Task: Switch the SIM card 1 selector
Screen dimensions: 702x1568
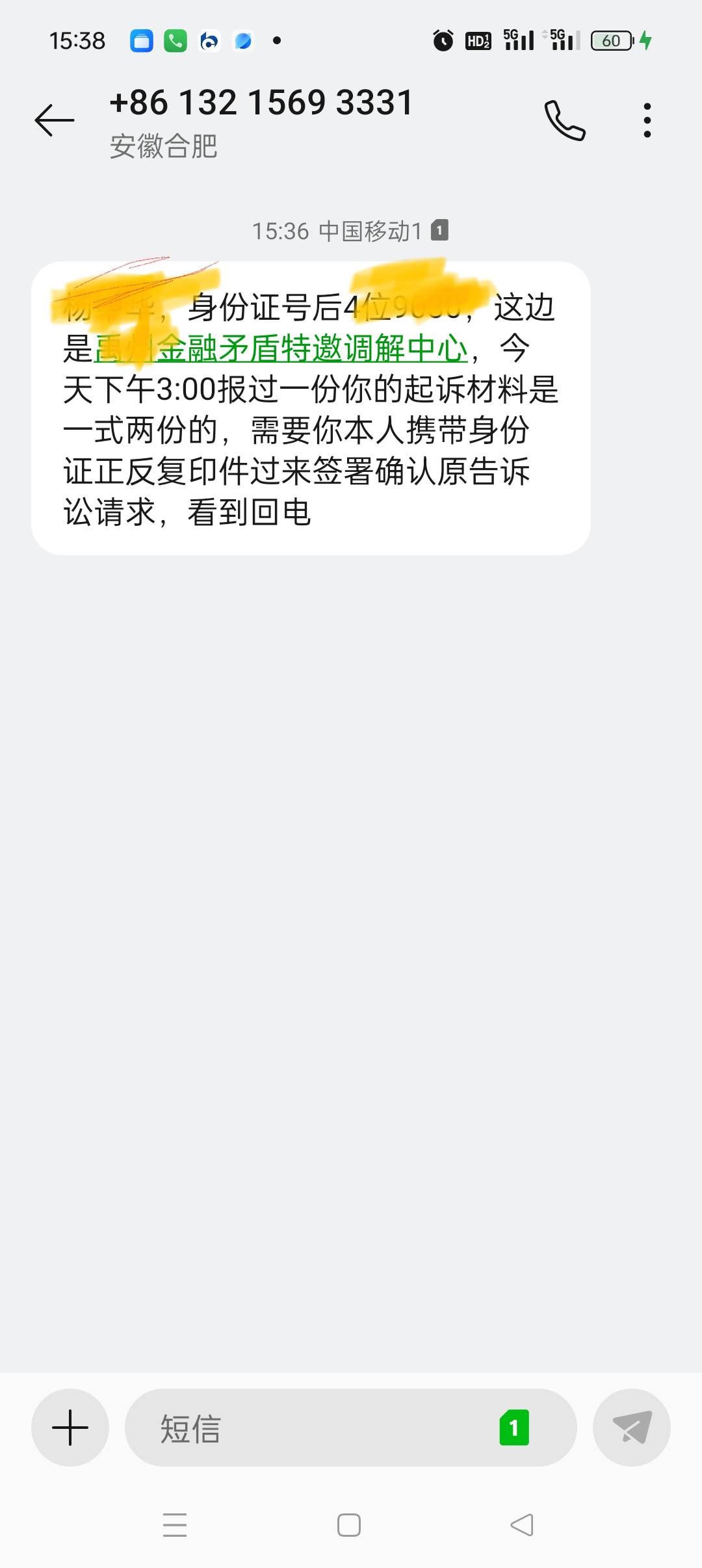Action: tap(514, 1428)
